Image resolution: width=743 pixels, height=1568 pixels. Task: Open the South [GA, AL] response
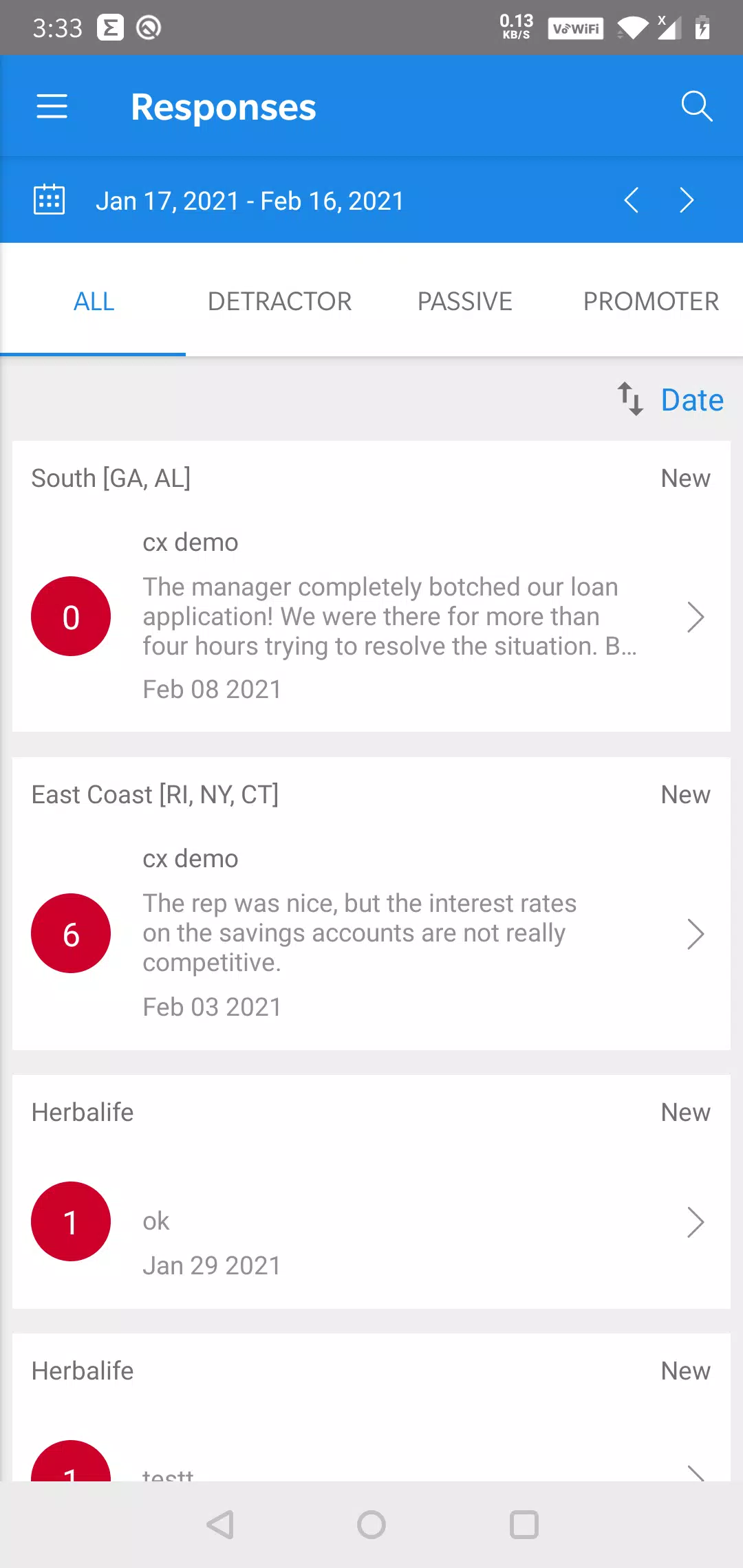tap(371, 586)
